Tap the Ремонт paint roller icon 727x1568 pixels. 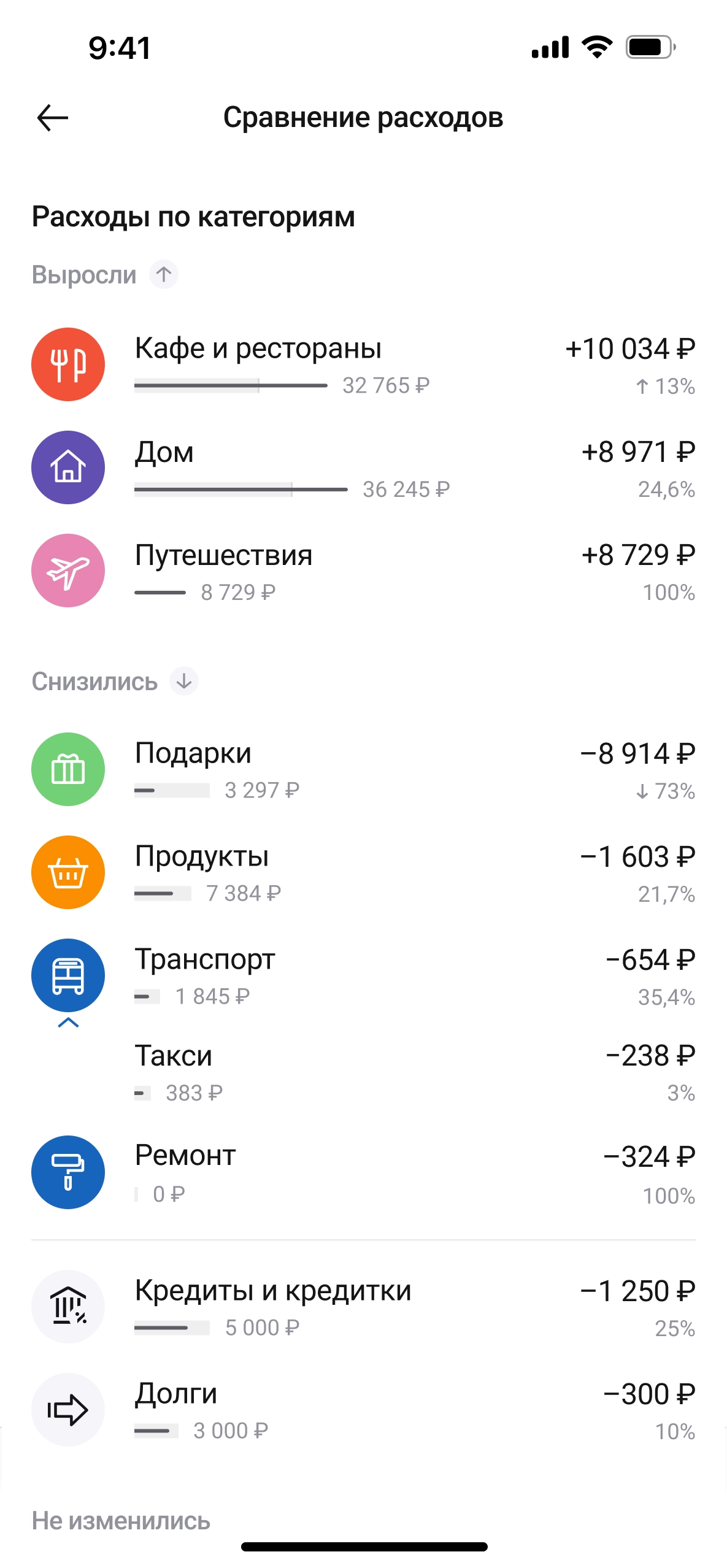pos(68,1172)
